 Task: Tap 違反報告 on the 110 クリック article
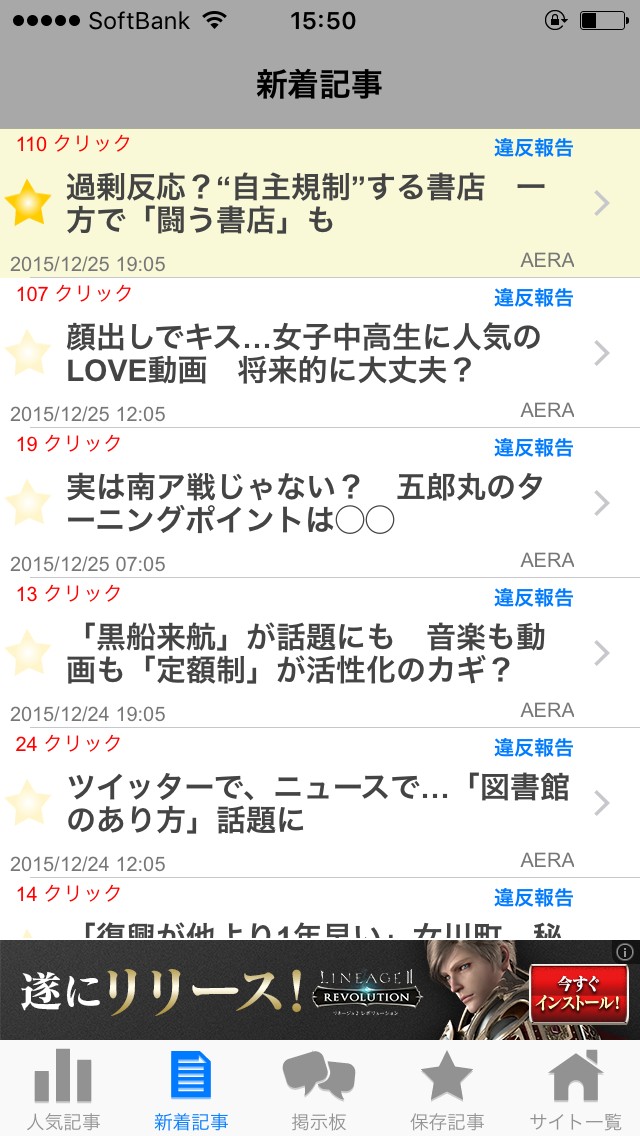pyautogui.click(x=533, y=148)
